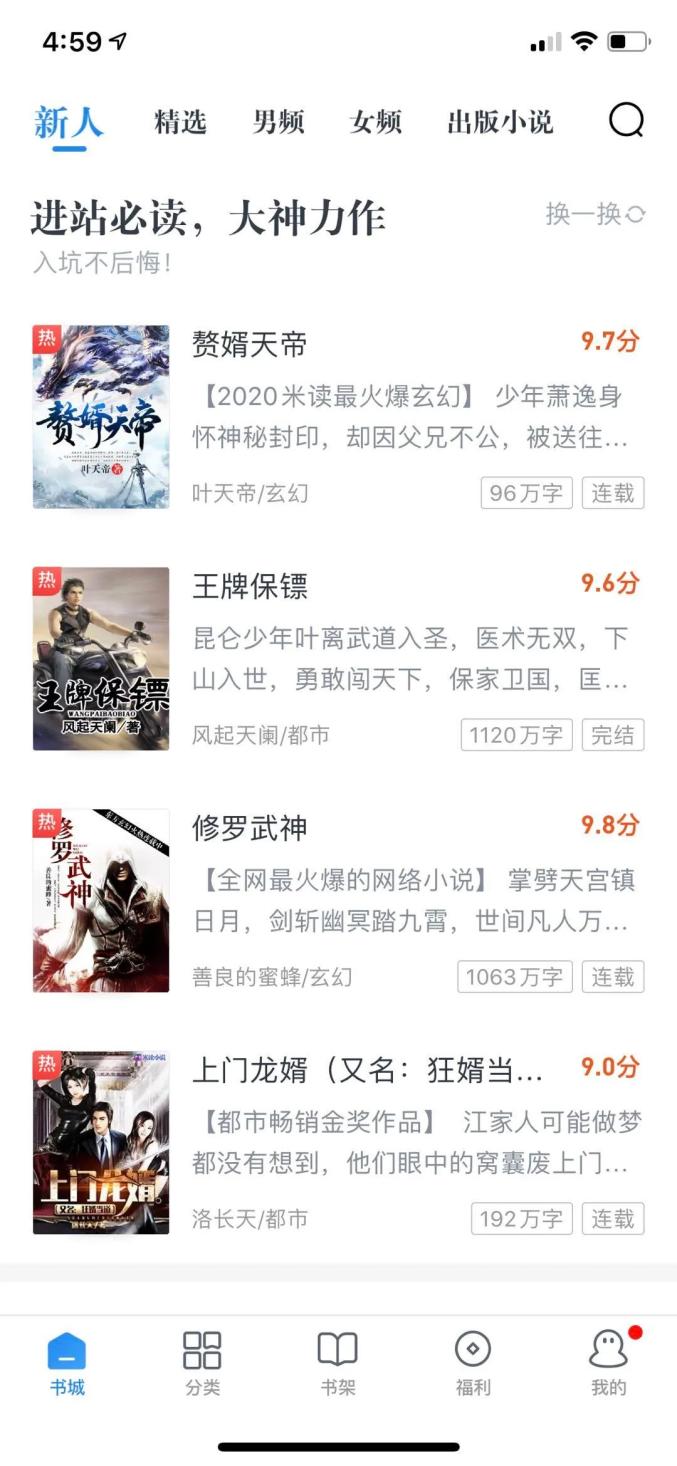Open the 我的 profile tab

pos(608,1362)
